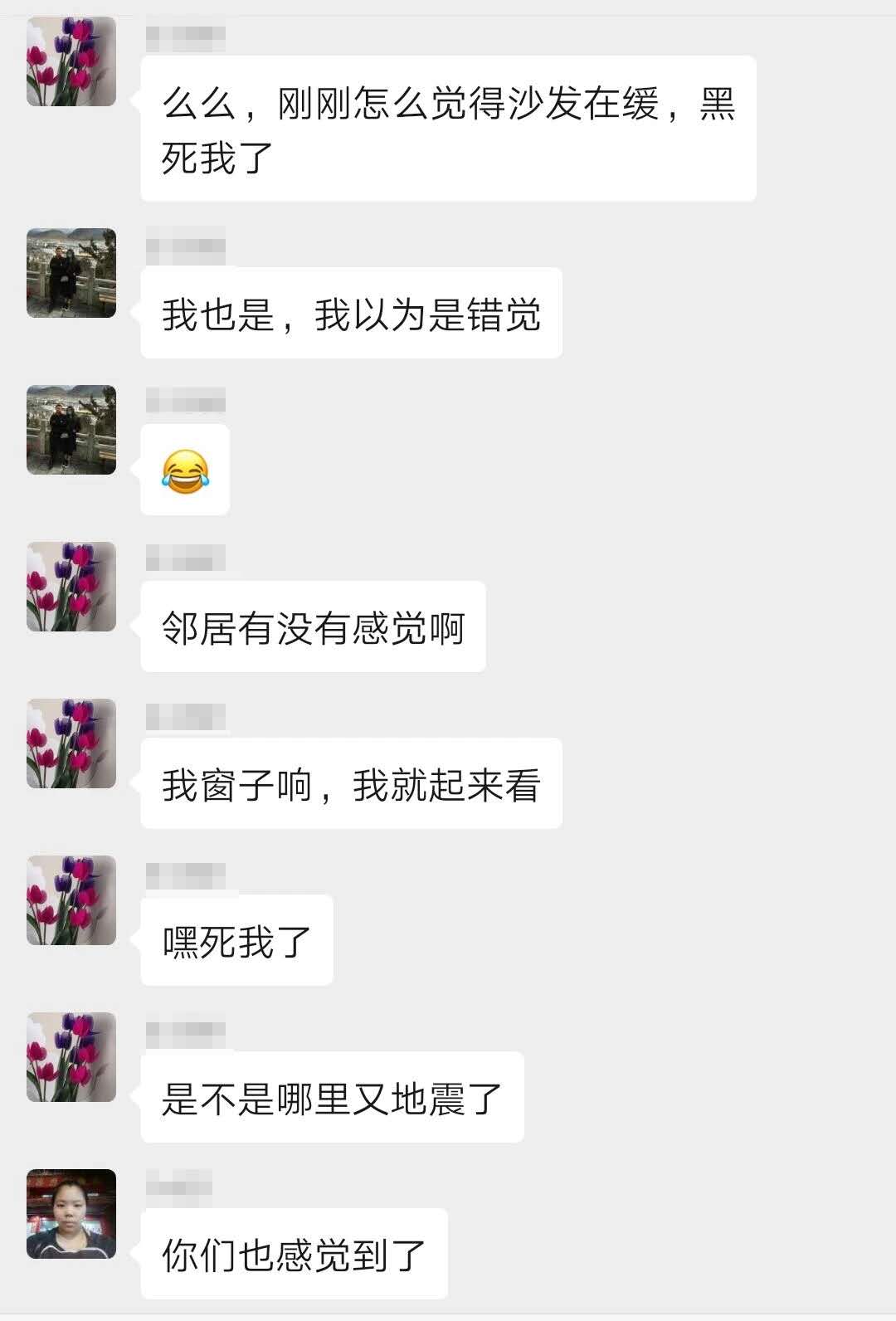Screen dimensions: 896x1321
Task: Open the sender's avatar beside 是不是哪里又地震了
Action: tap(71, 1057)
